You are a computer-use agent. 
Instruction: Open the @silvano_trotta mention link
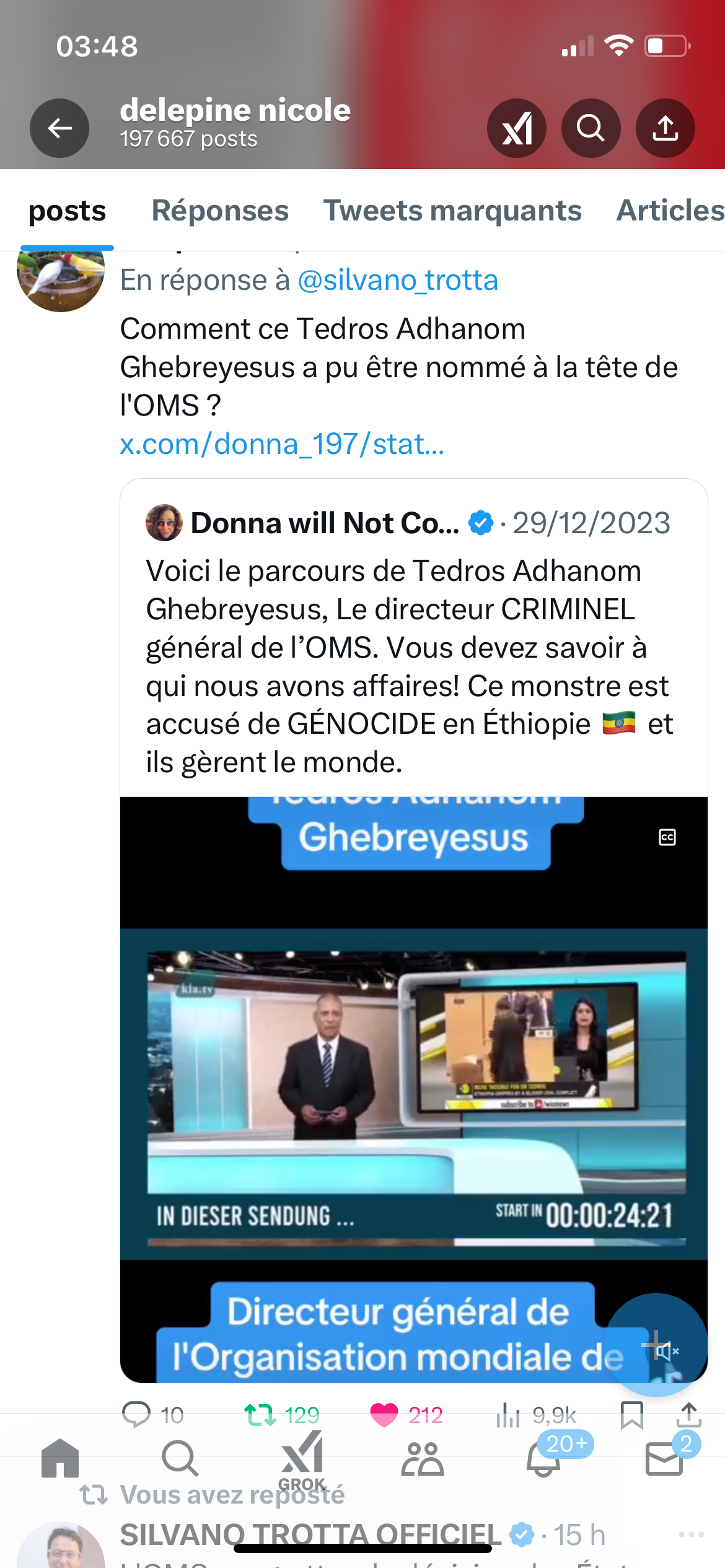[x=398, y=280]
